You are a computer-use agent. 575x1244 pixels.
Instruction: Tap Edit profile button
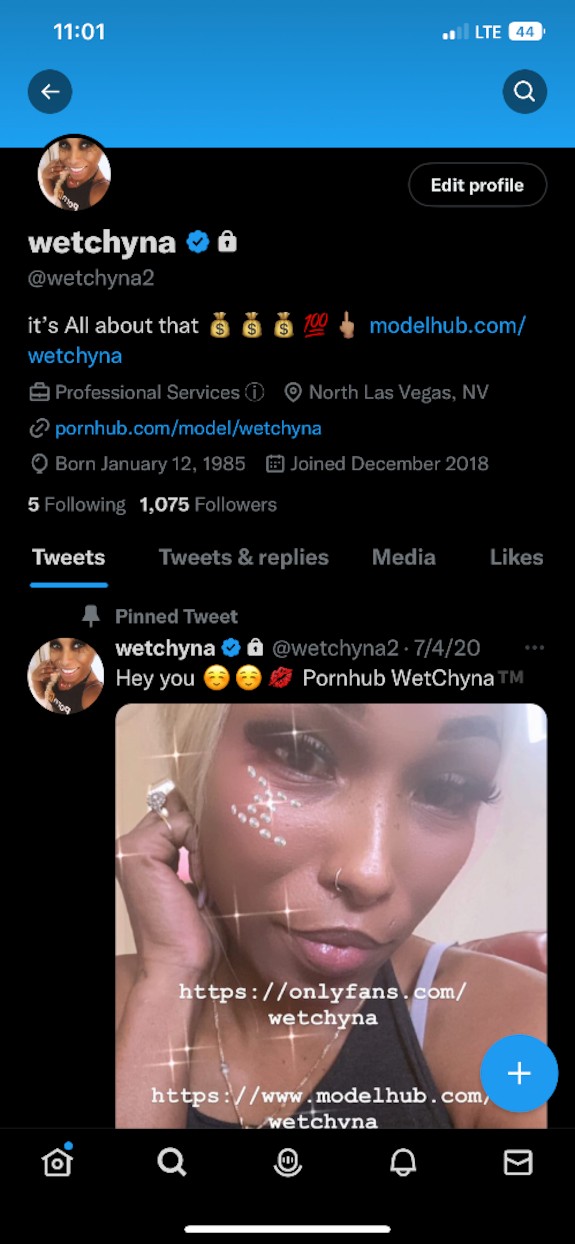click(x=477, y=185)
